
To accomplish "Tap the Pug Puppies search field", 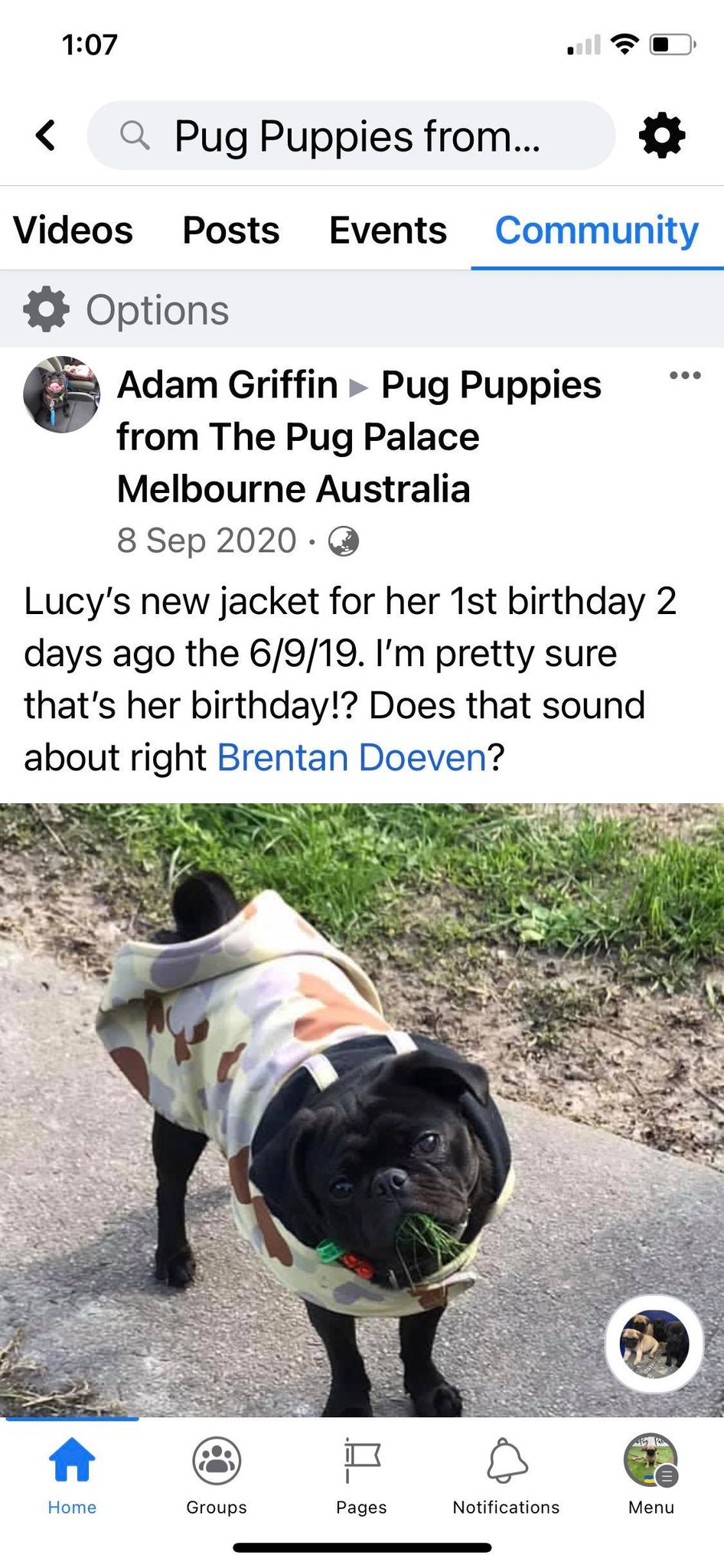I will coord(351,136).
